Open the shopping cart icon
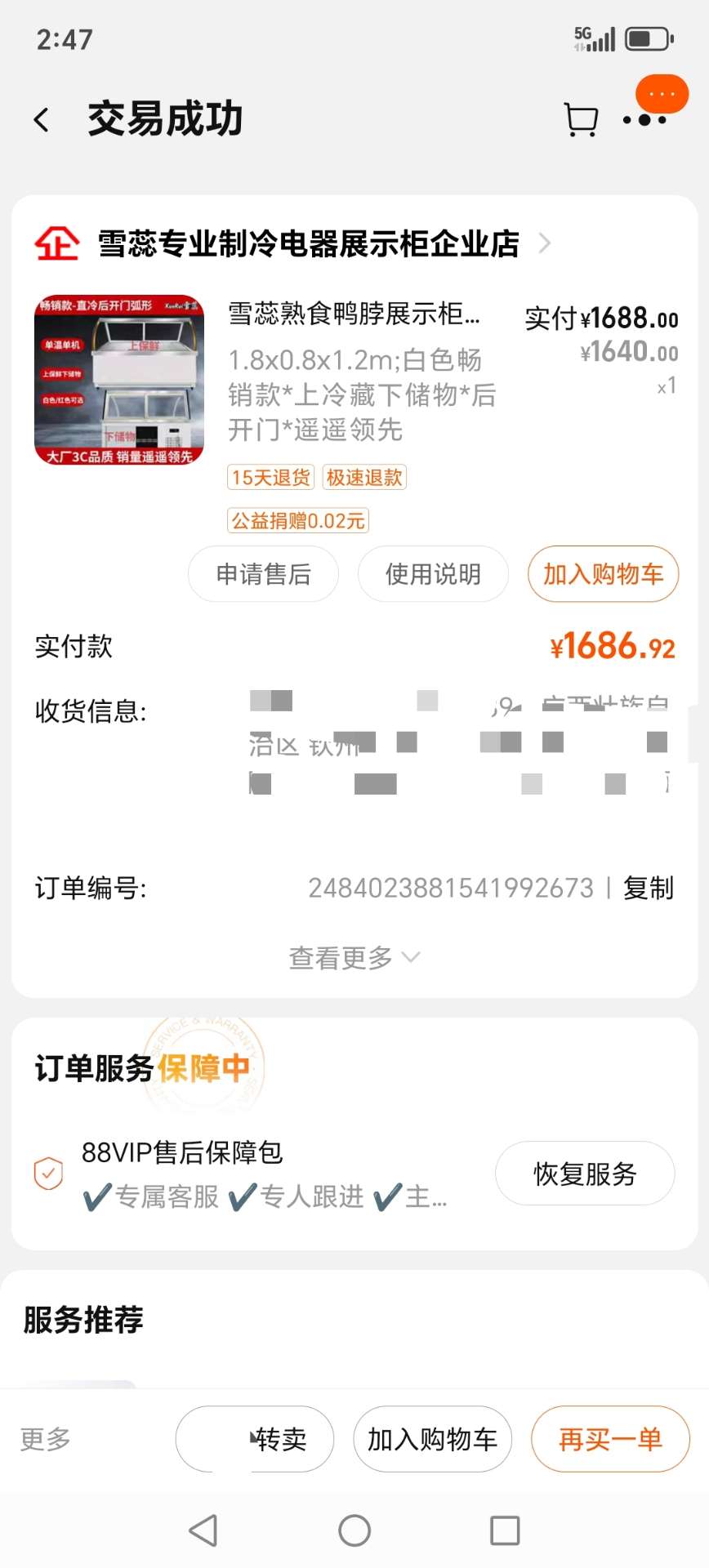 [581, 120]
